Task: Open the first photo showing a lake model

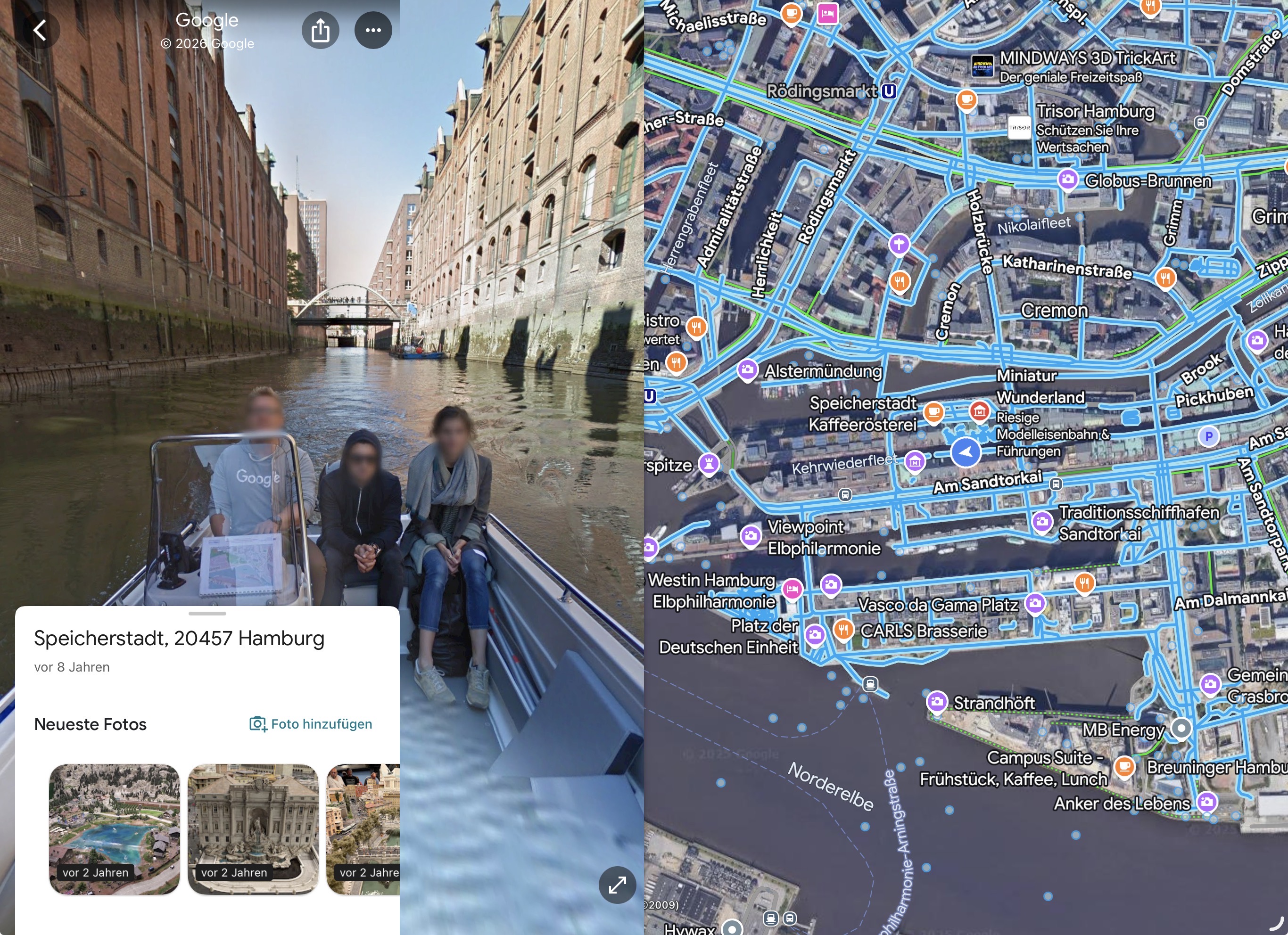Action: coord(114,829)
